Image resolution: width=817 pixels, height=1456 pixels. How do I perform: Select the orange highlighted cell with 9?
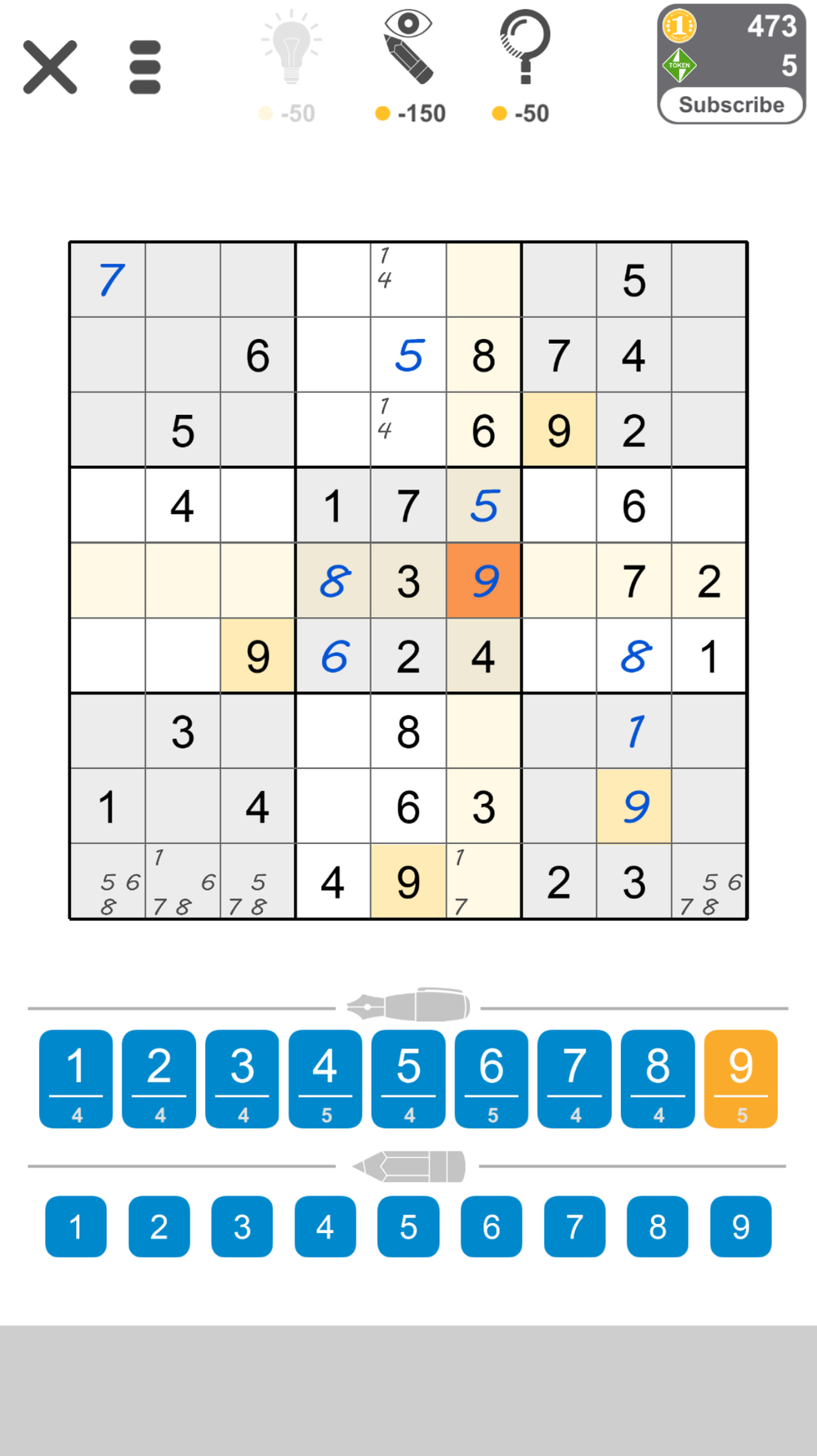point(484,581)
